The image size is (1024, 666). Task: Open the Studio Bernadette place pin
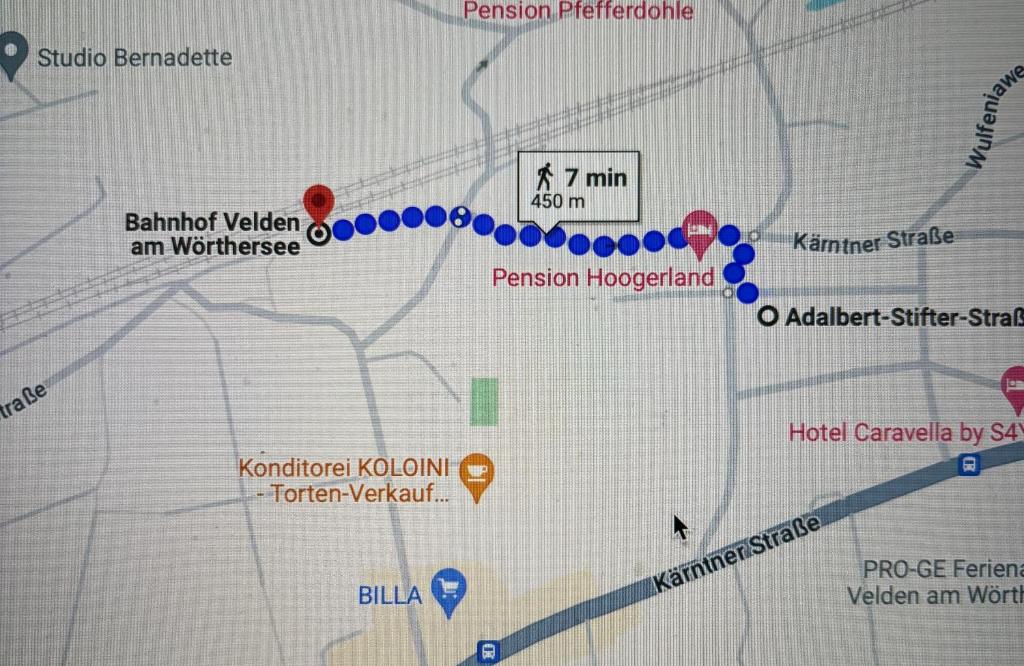coord(14,55)
